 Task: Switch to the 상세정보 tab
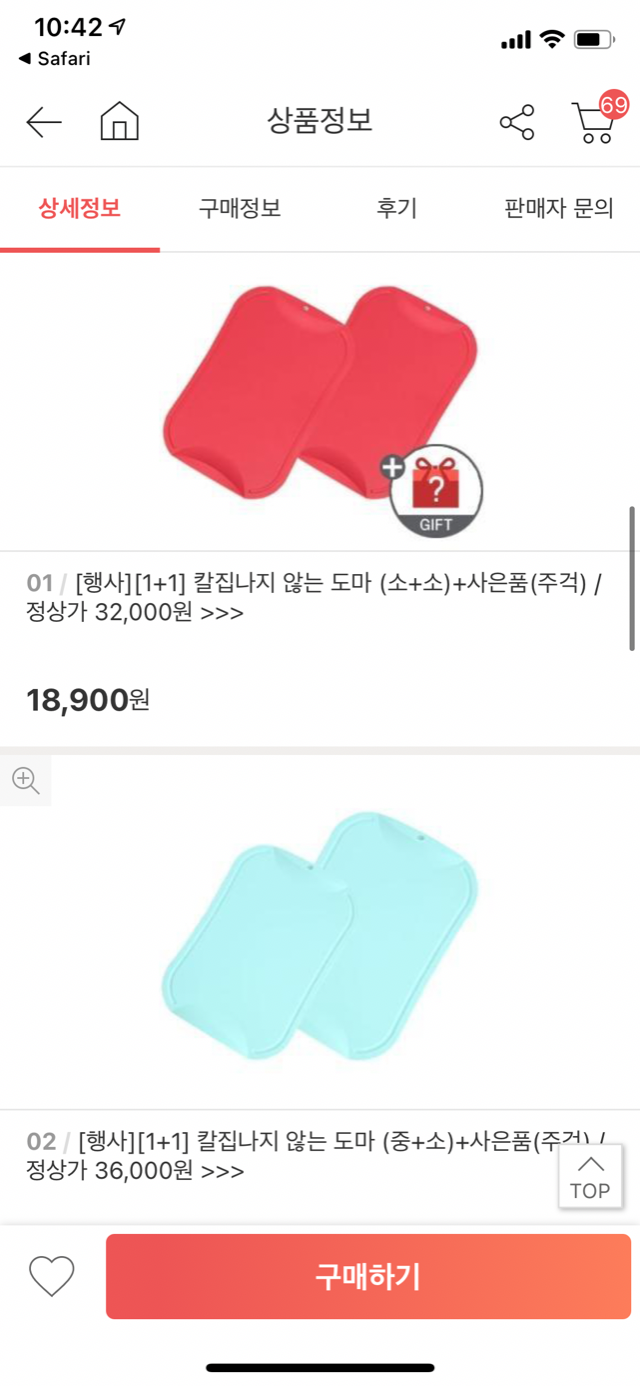pyautogui.click(x=80, y=209)
